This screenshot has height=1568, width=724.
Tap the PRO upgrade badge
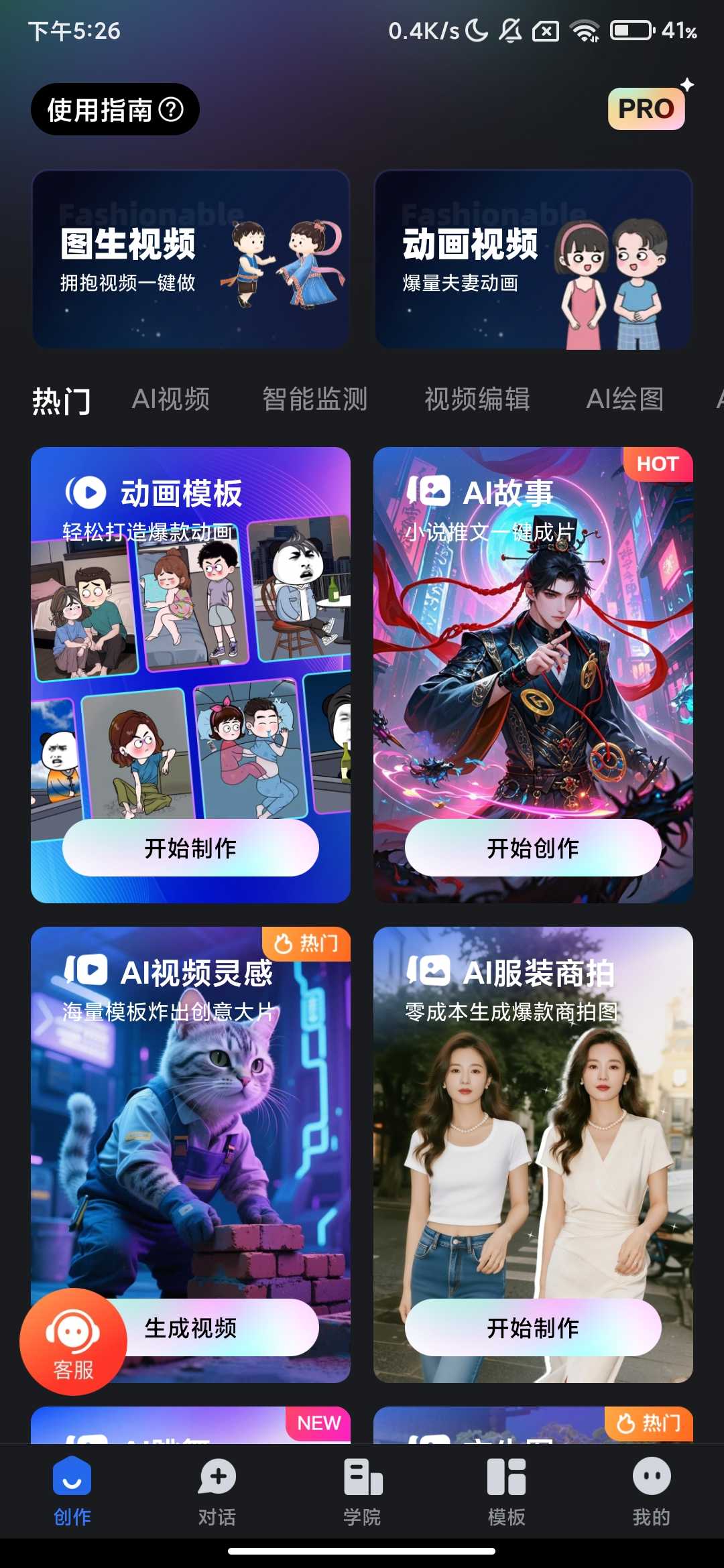coord(646,109)
